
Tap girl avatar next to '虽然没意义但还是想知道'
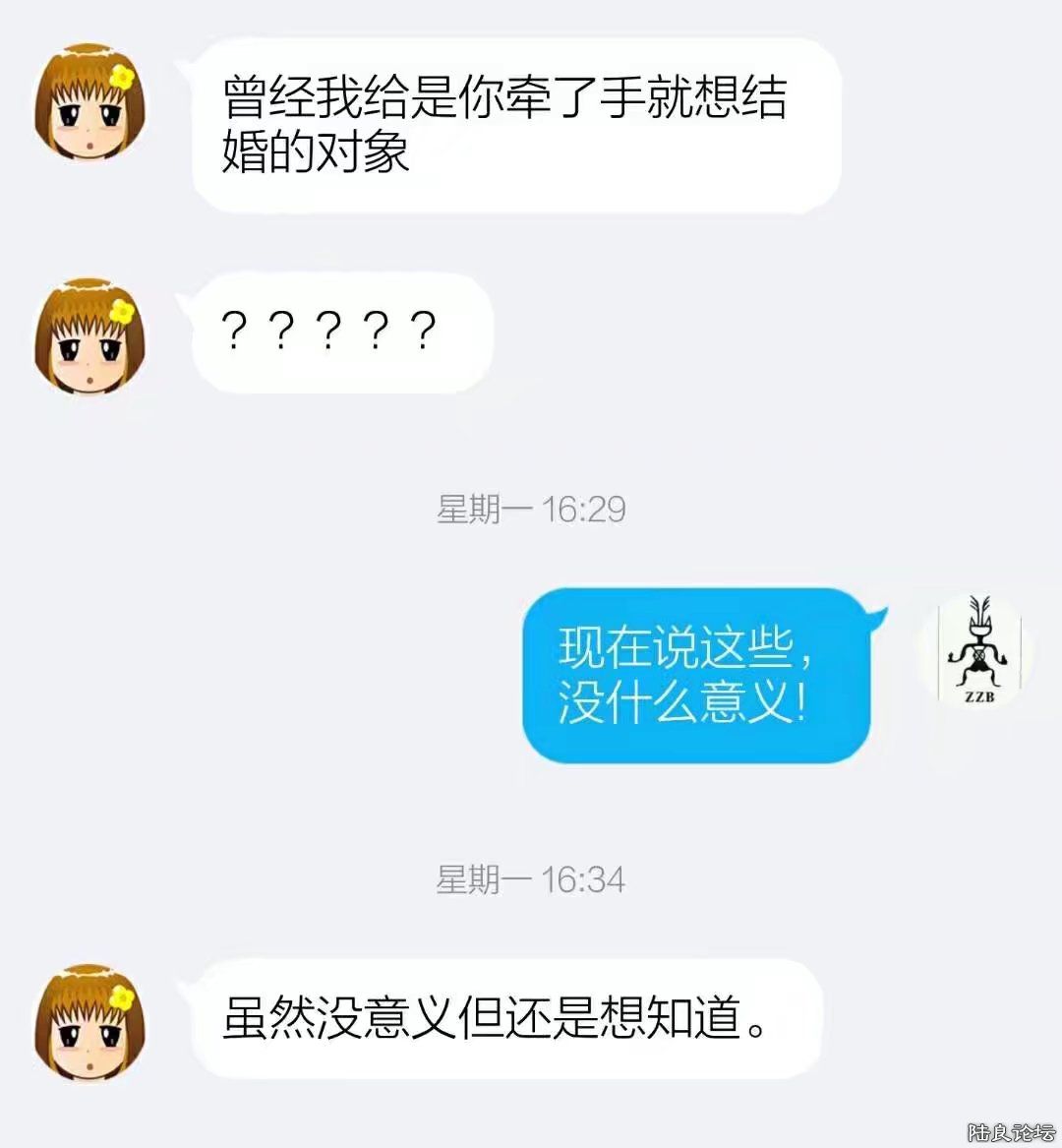click(x=89, y=1021)
